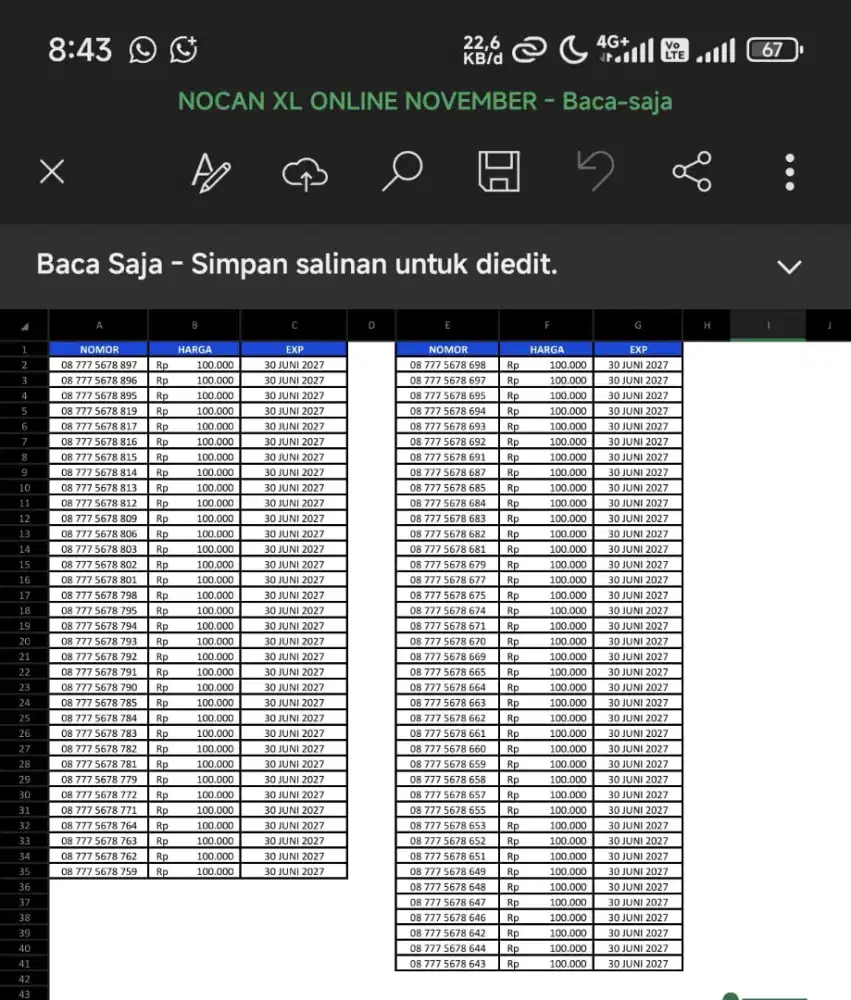The image size is (851, 1000).
Task: Open the edit mode pen icon
Action: (213, 172)
